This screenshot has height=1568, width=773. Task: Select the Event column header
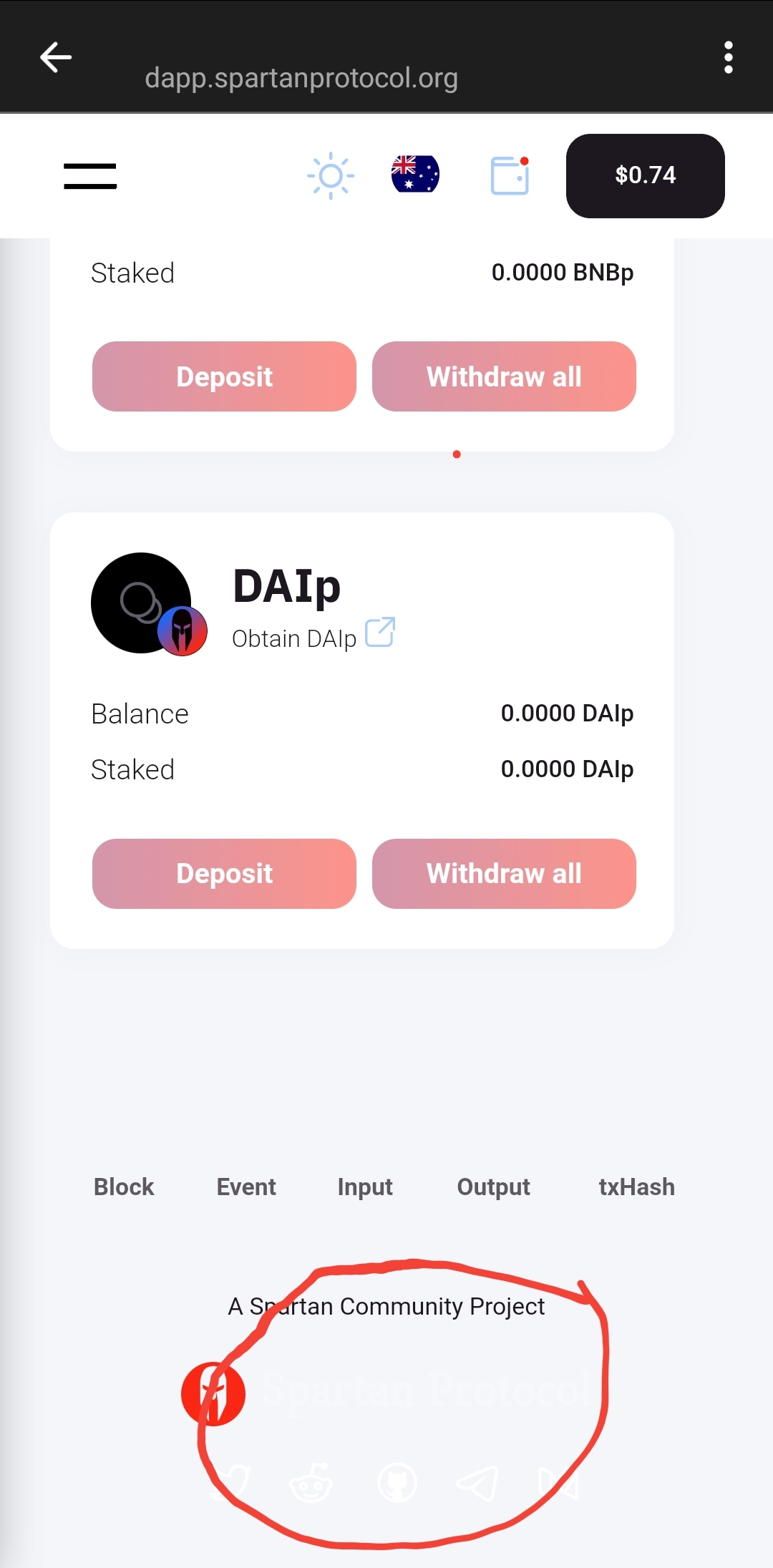coord(245,1187)
